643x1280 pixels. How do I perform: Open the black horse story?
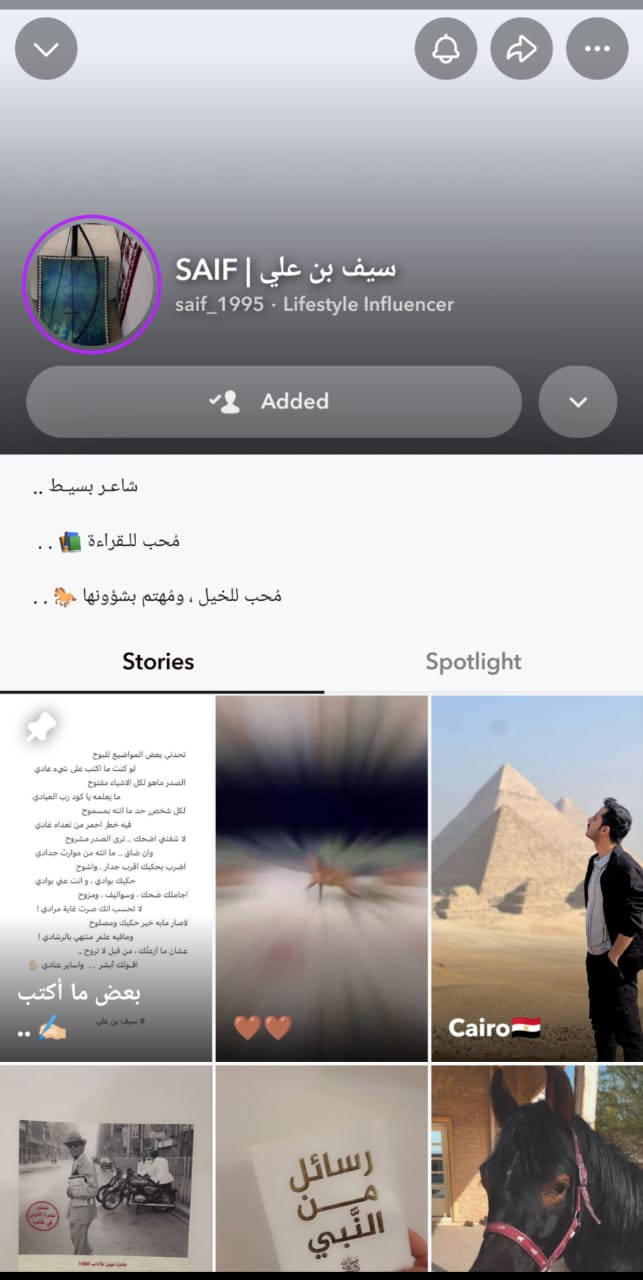537,1170
